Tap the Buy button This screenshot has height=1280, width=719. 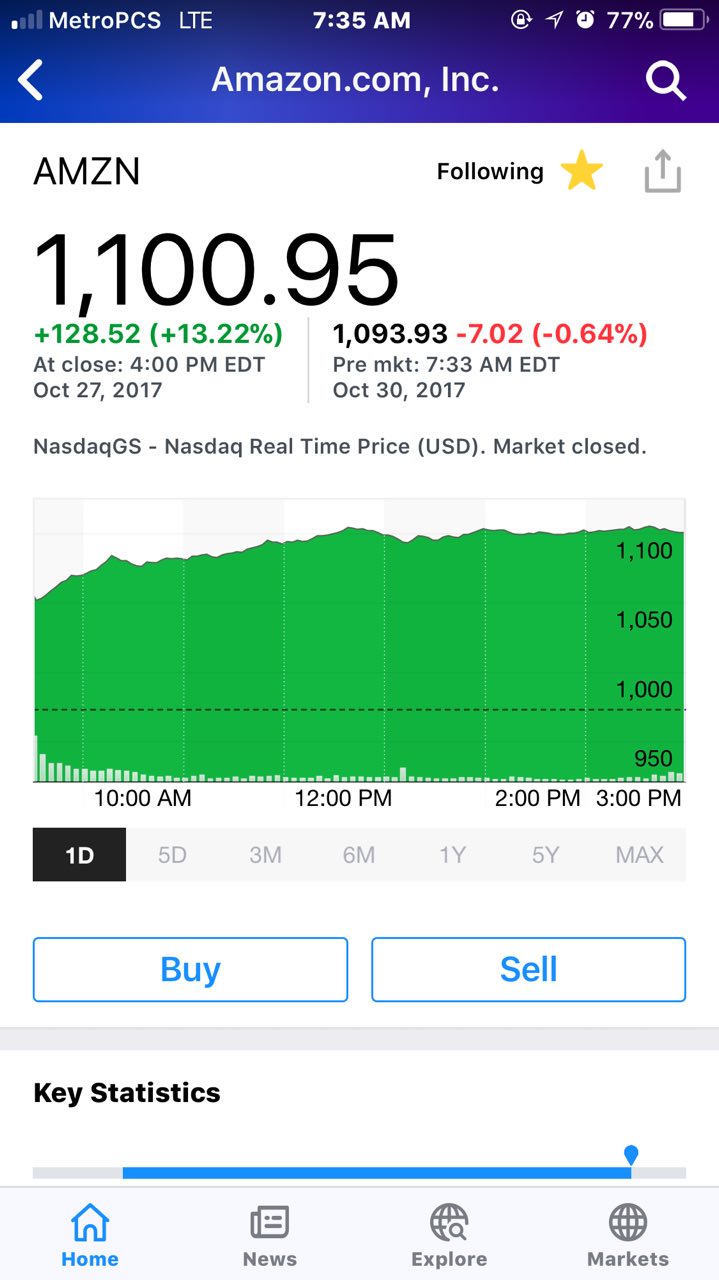190,969
